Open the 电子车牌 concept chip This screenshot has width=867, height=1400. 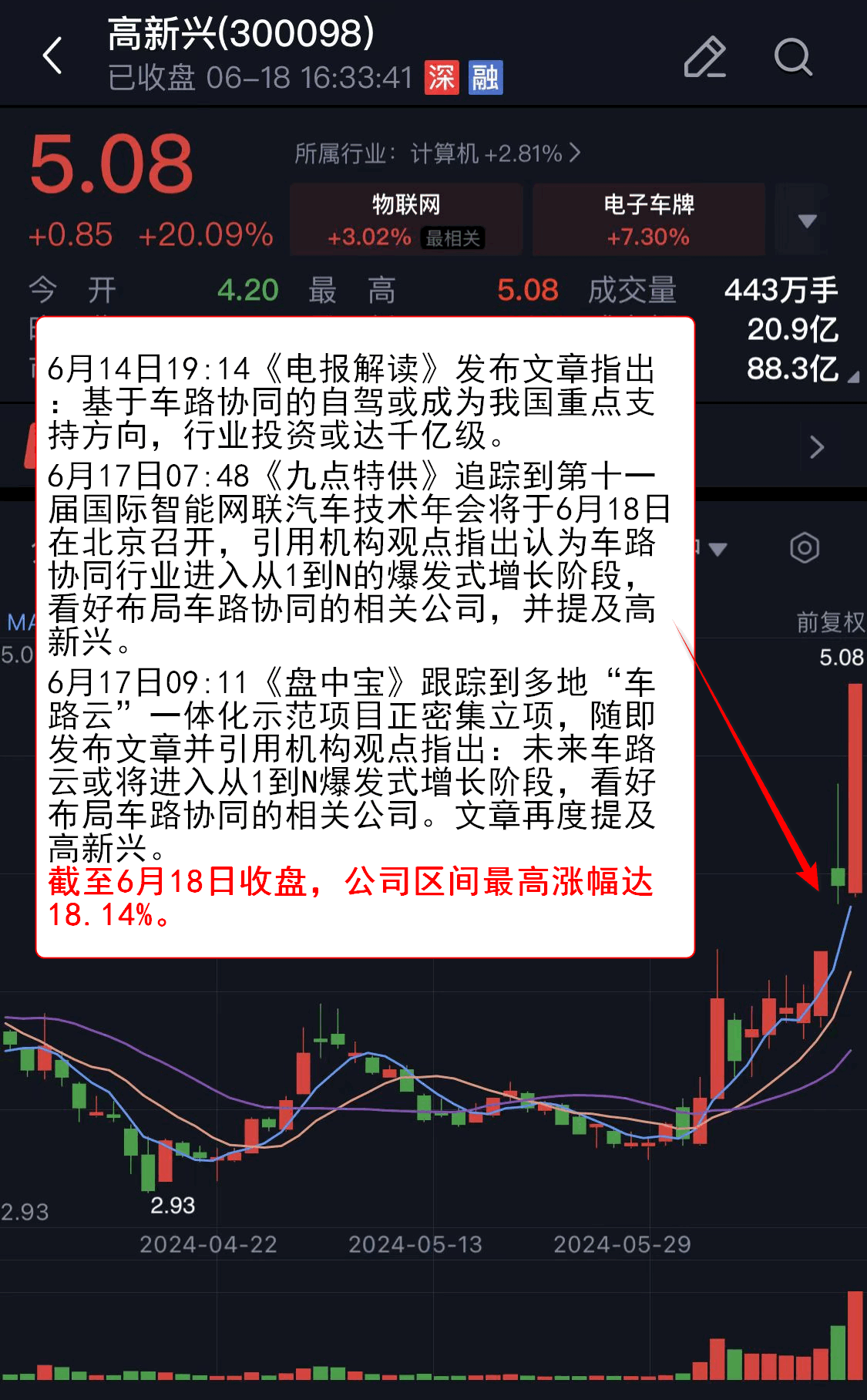[648, 220]
